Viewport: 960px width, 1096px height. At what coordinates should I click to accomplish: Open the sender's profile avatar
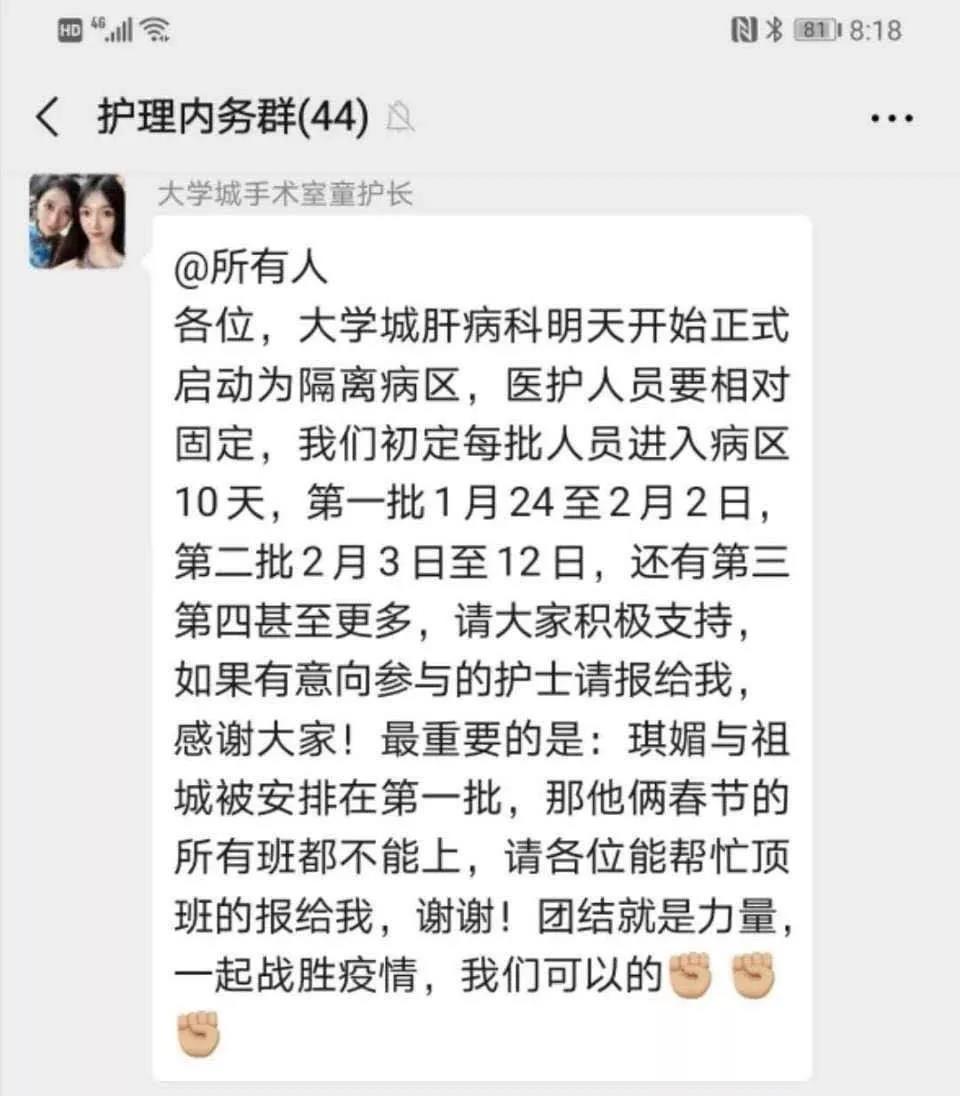(x=77, y=221)
